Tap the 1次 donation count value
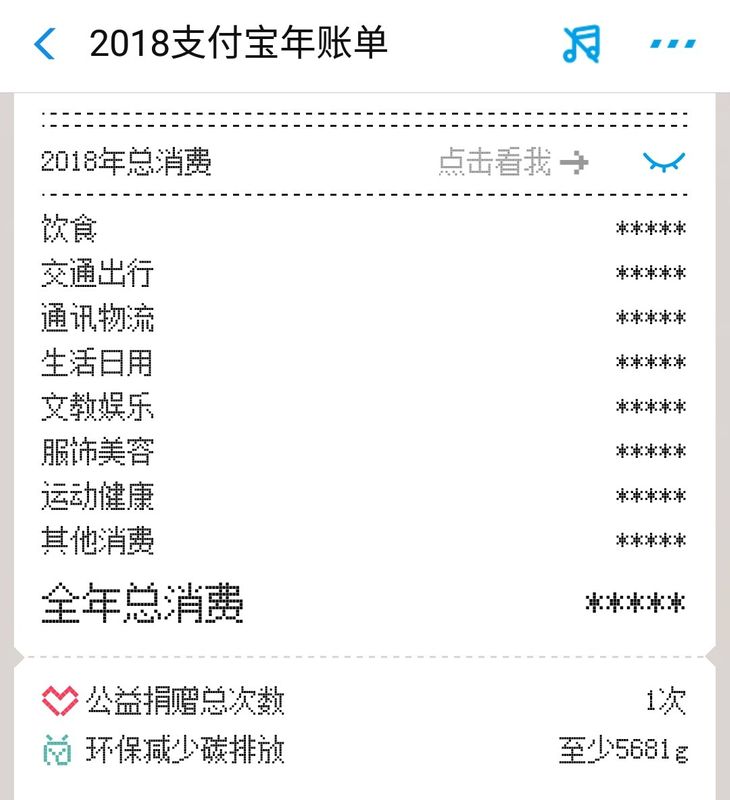Screen dimensions: 730x800 click(666, 703)
